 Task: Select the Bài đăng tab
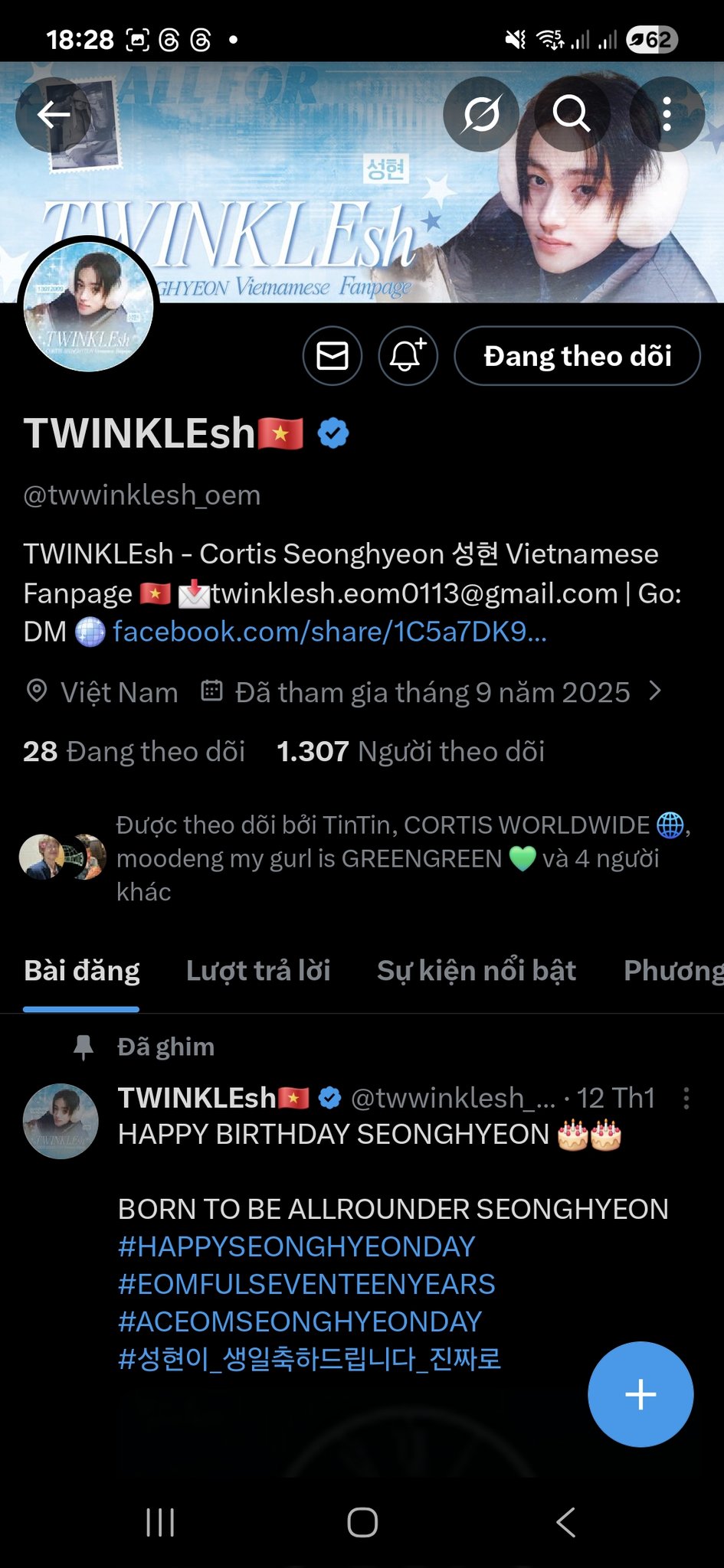point(82,971)
